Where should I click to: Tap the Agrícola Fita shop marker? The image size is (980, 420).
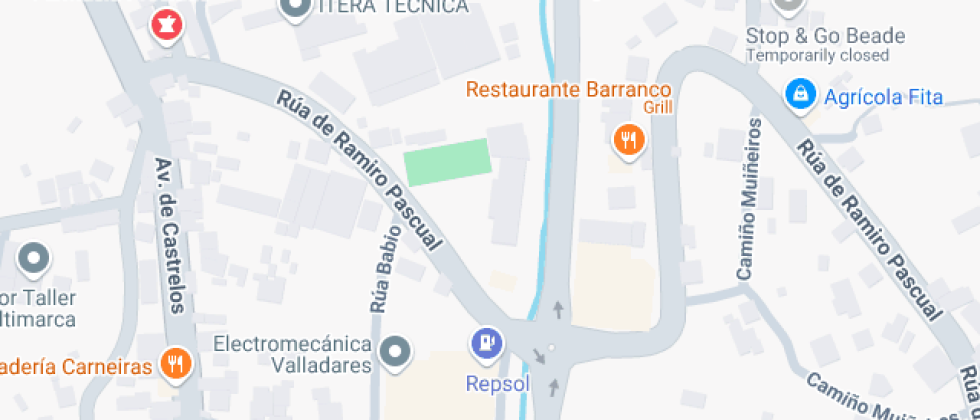[800, 95]
